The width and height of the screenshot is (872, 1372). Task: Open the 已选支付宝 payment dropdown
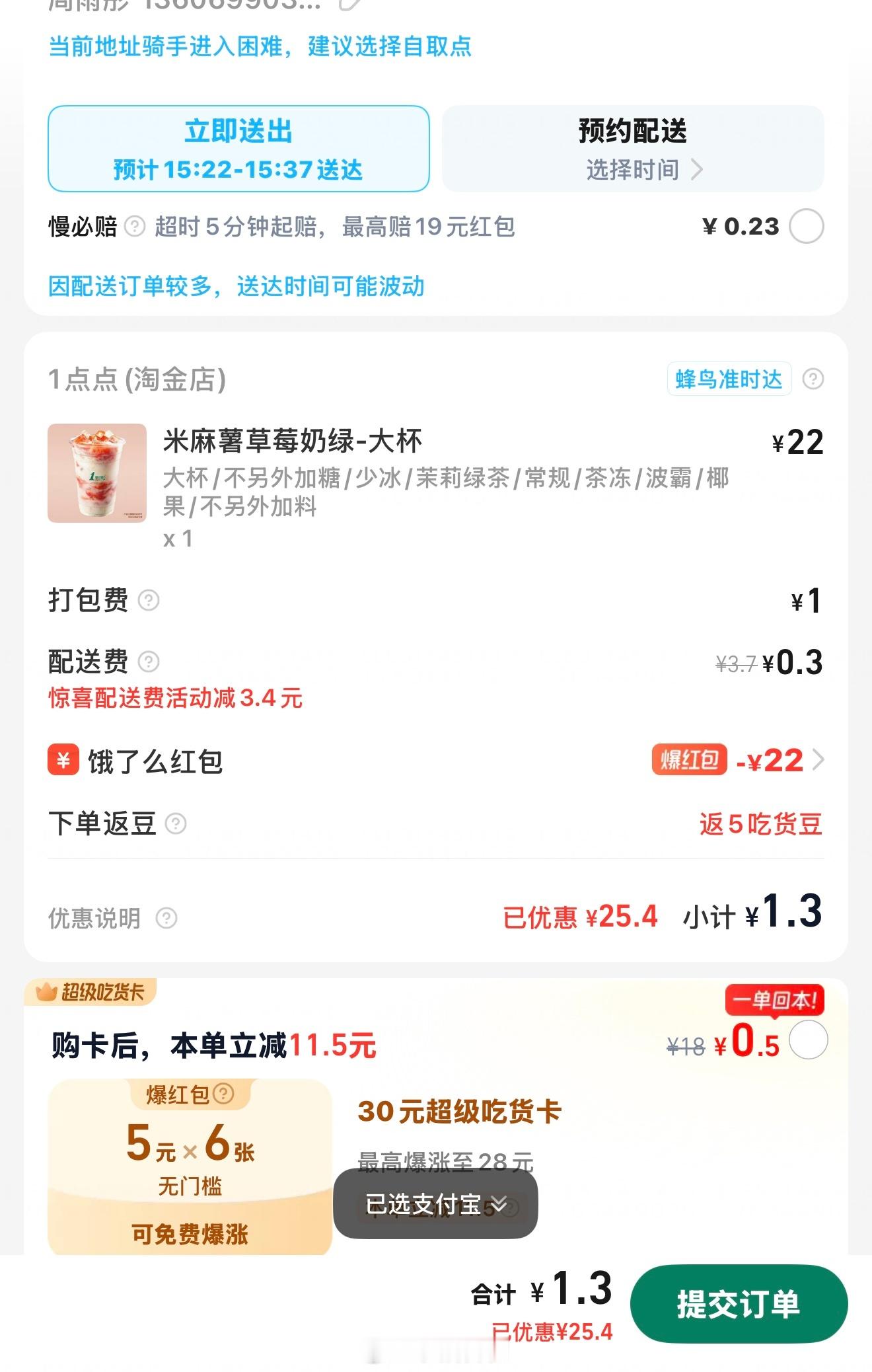pyautogui.click(x=436, y=1205)
